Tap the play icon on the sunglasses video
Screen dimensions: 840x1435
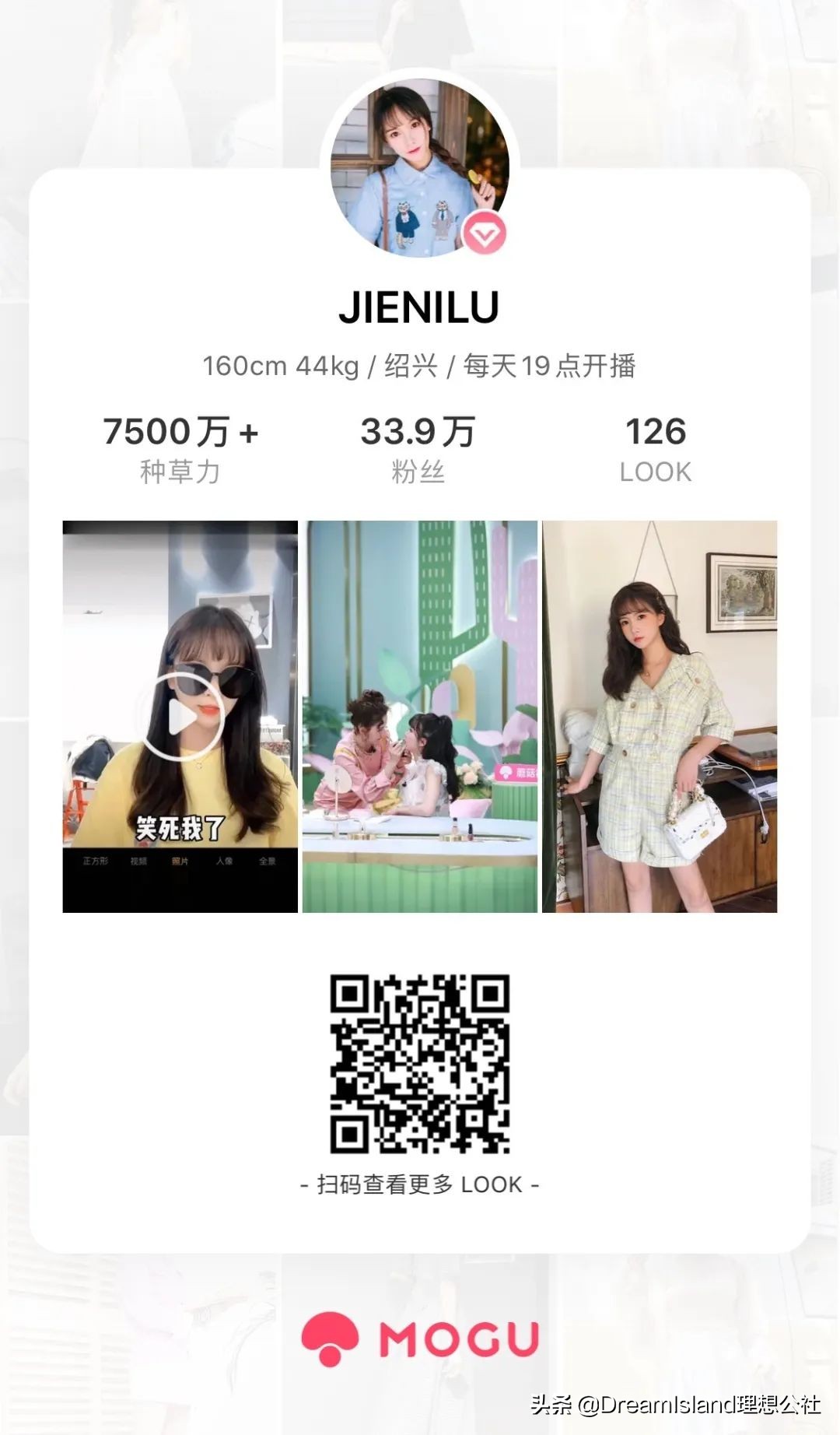181,716
